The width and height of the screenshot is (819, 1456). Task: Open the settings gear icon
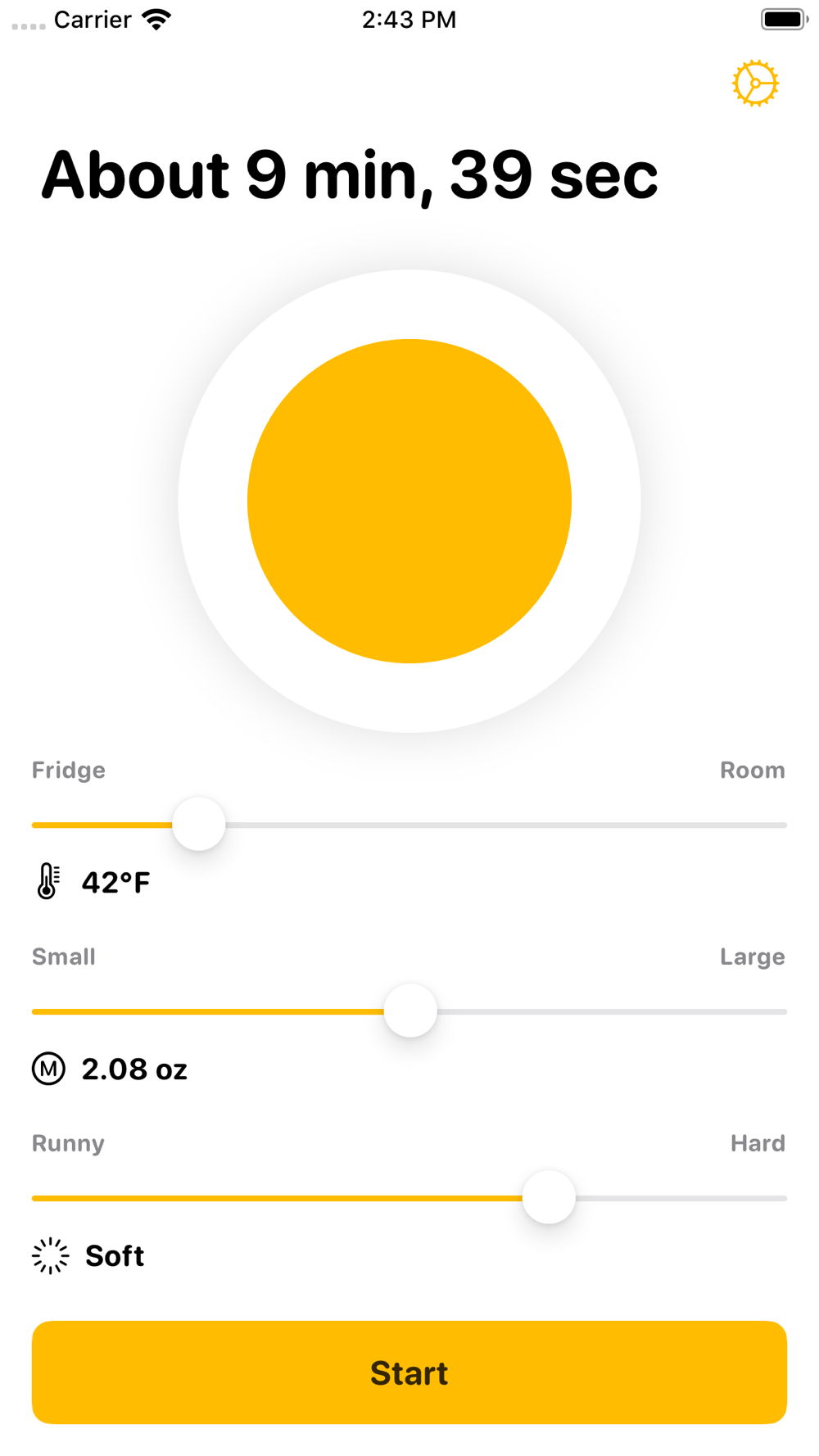coord(754,84)
